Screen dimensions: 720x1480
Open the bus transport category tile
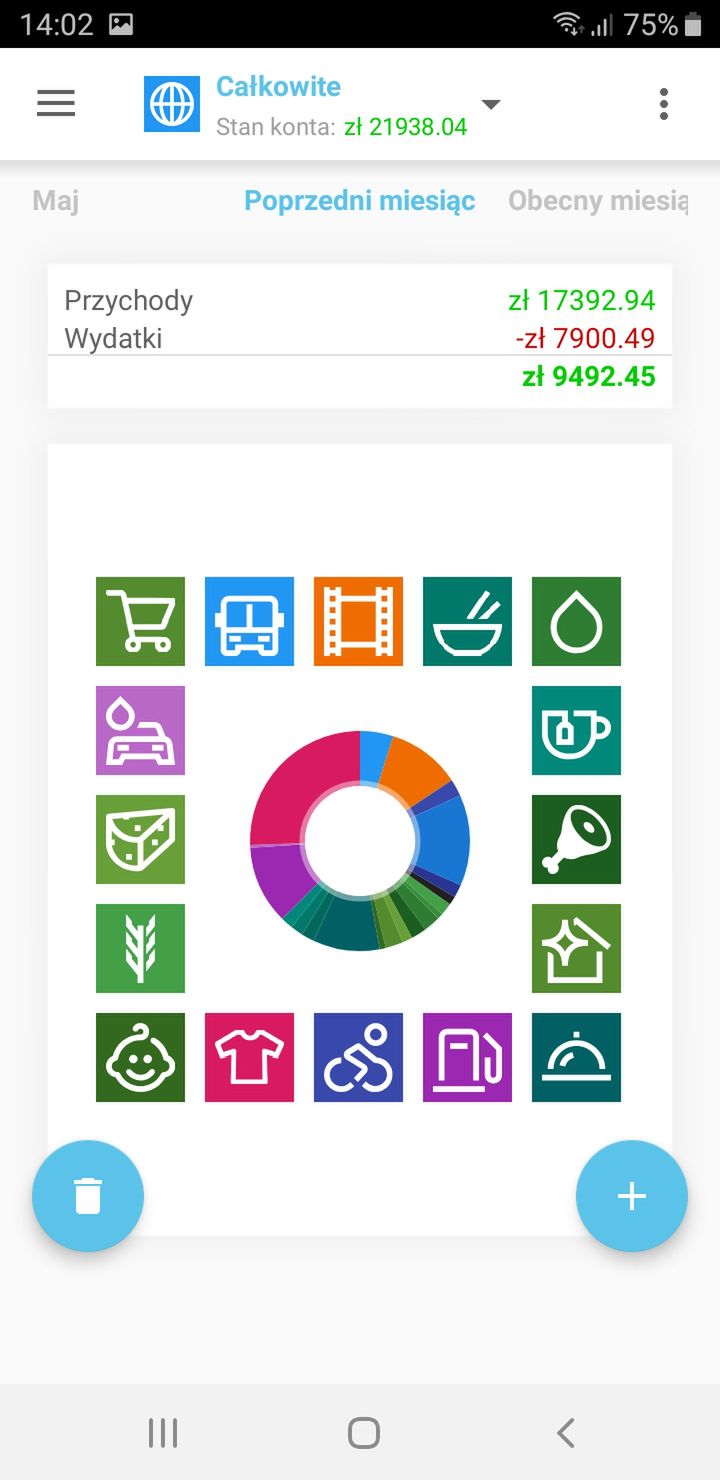click(x=250, y=621)
